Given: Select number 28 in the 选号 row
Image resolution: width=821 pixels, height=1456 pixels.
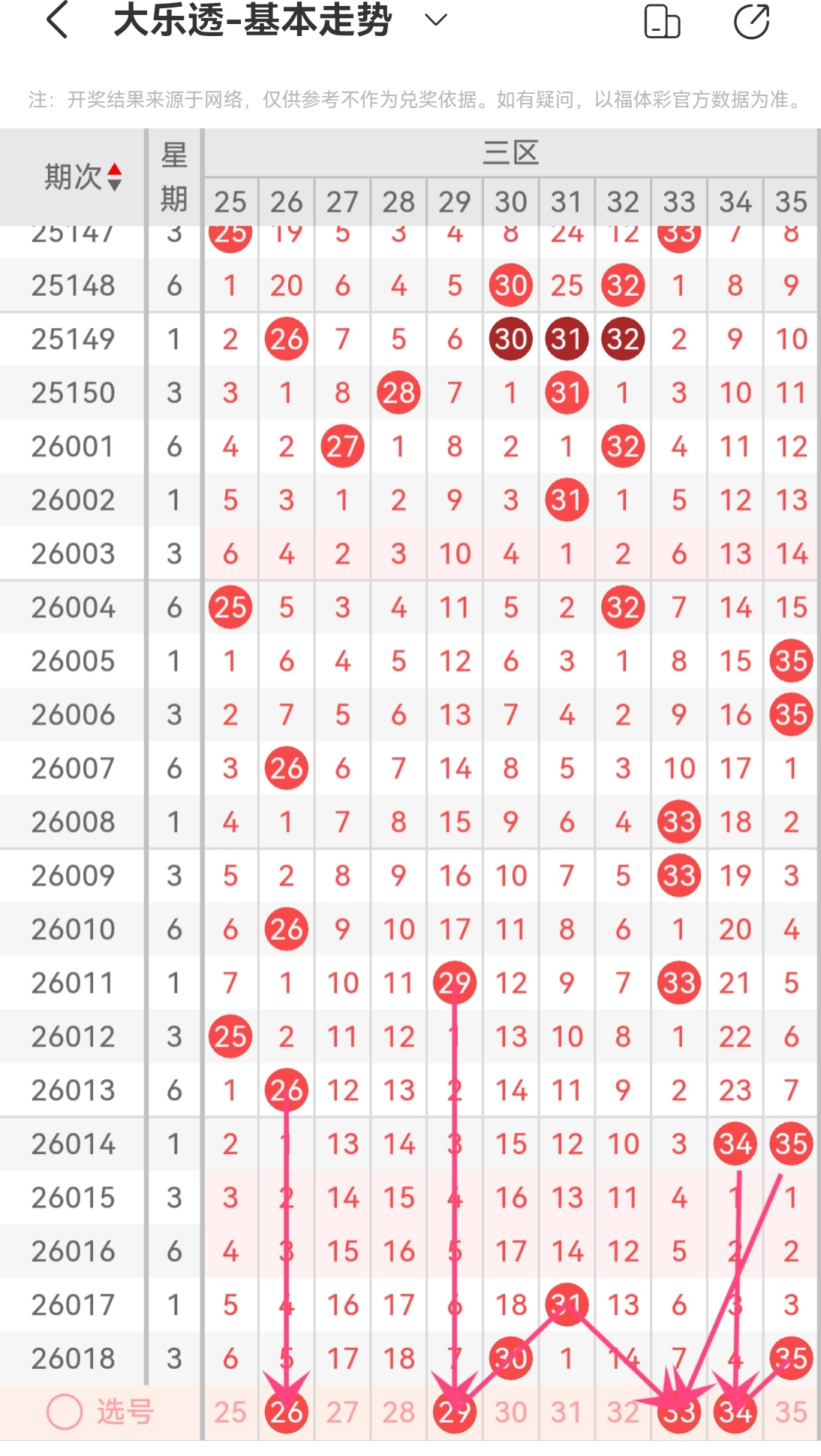Looking at the screenshot, I should click(398, 1412).
